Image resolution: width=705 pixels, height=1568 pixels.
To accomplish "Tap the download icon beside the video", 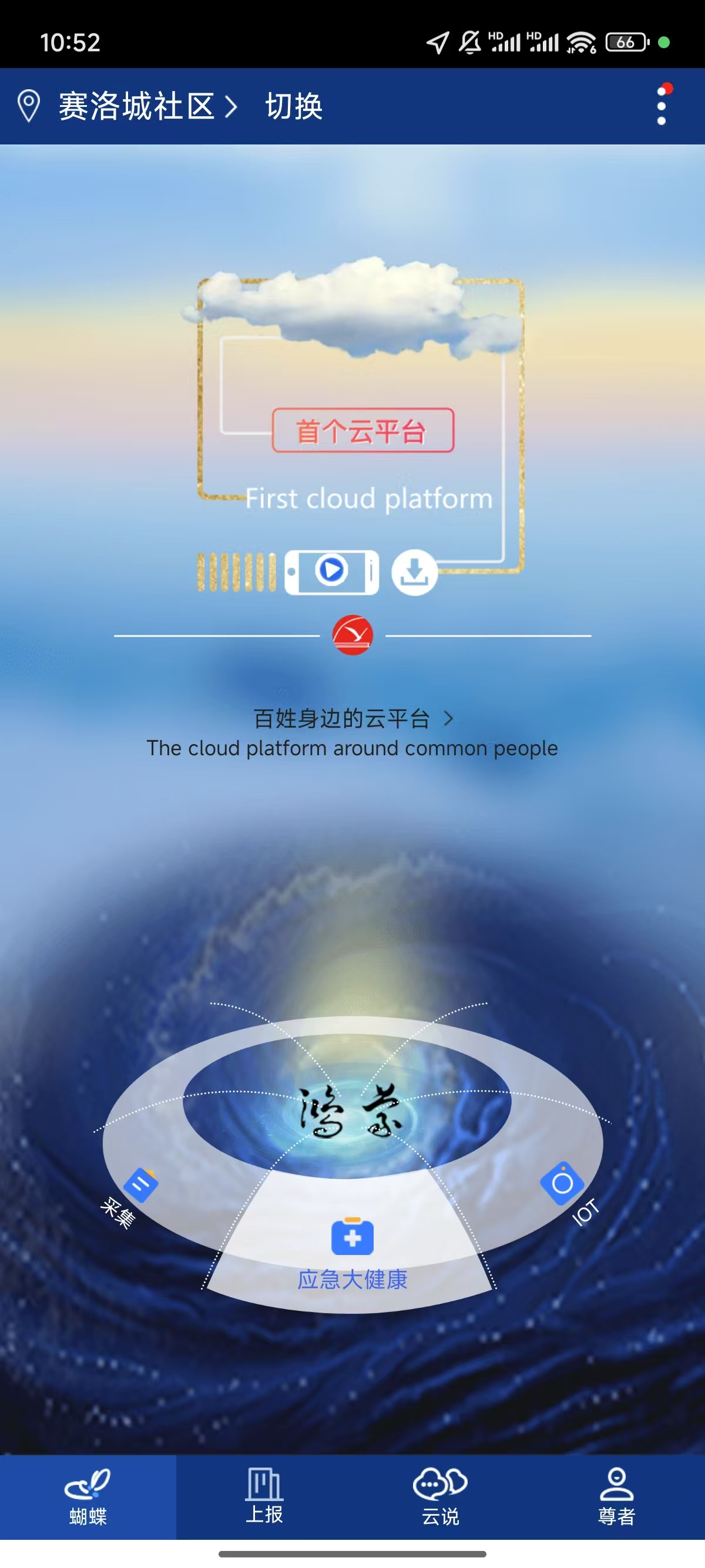I will pos(414,571).
